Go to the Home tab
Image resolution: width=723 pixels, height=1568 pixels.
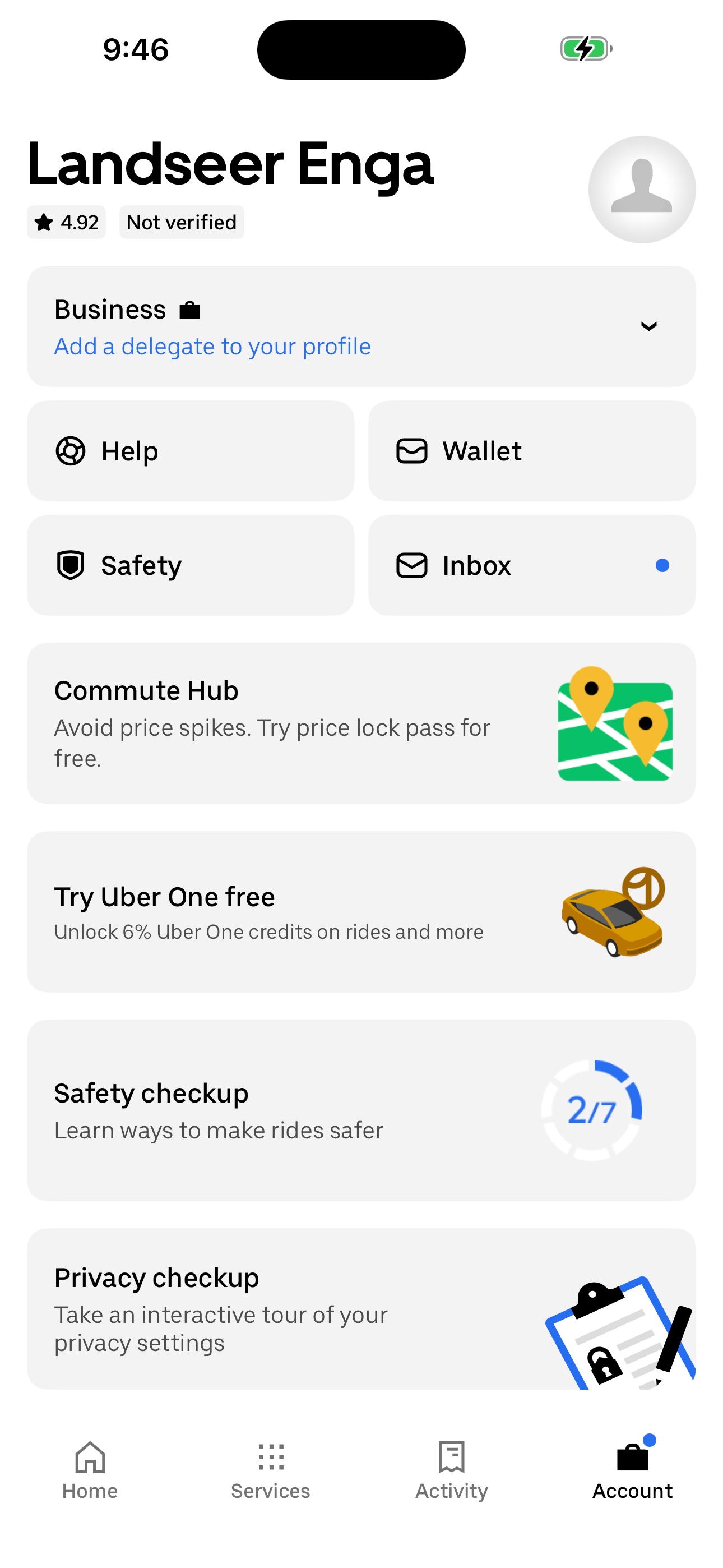point(90,1473)
